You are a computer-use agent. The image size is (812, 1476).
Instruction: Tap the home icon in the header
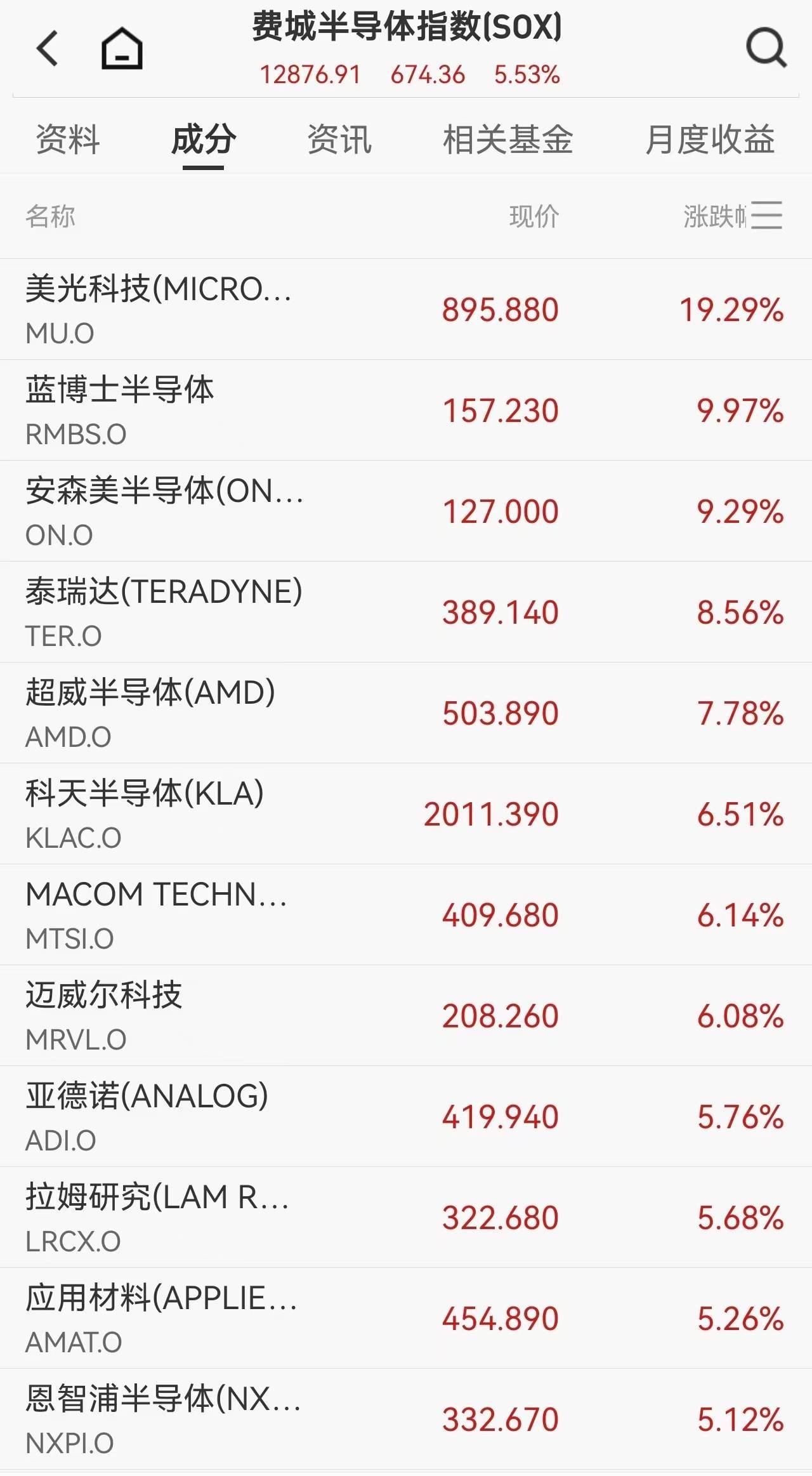pos(122,48)
